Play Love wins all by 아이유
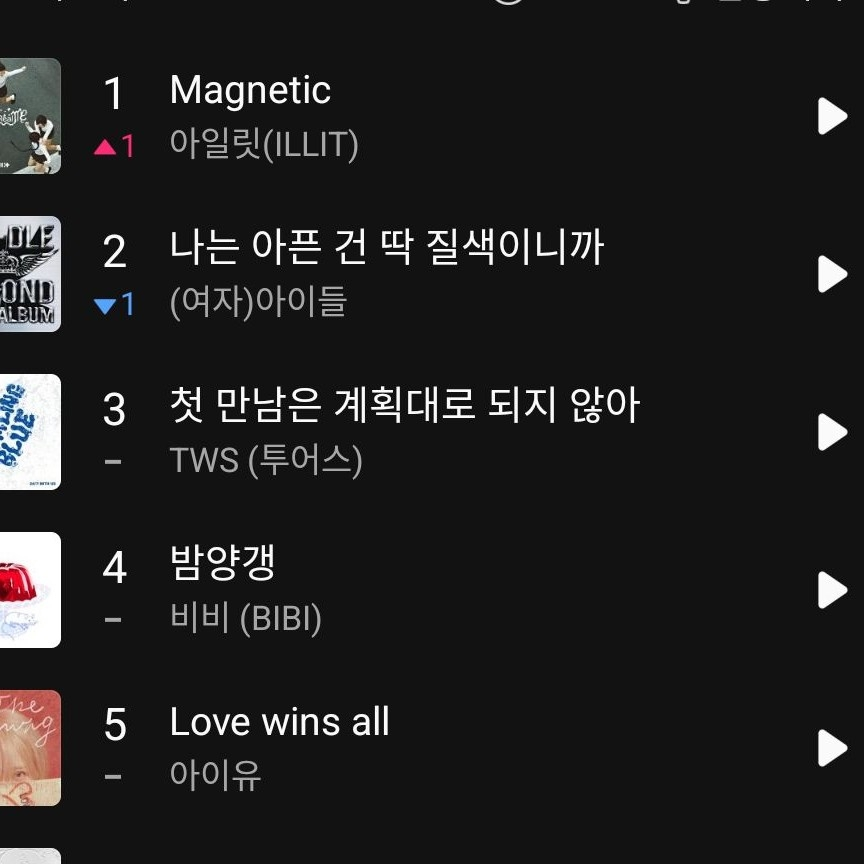864x864 pixels. [x=831, y=748]
